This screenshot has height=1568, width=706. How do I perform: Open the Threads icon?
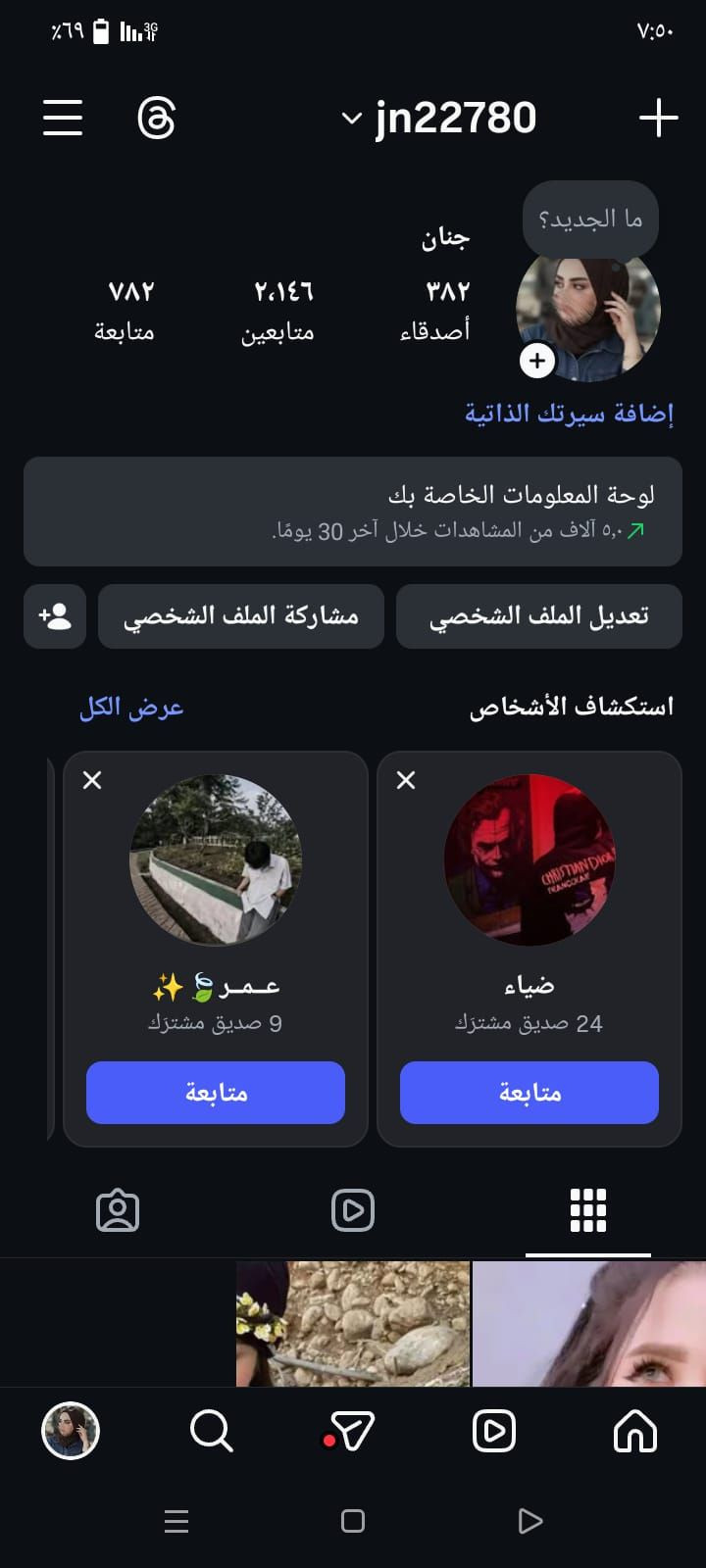pyautogui.click(x=156, y=119)
